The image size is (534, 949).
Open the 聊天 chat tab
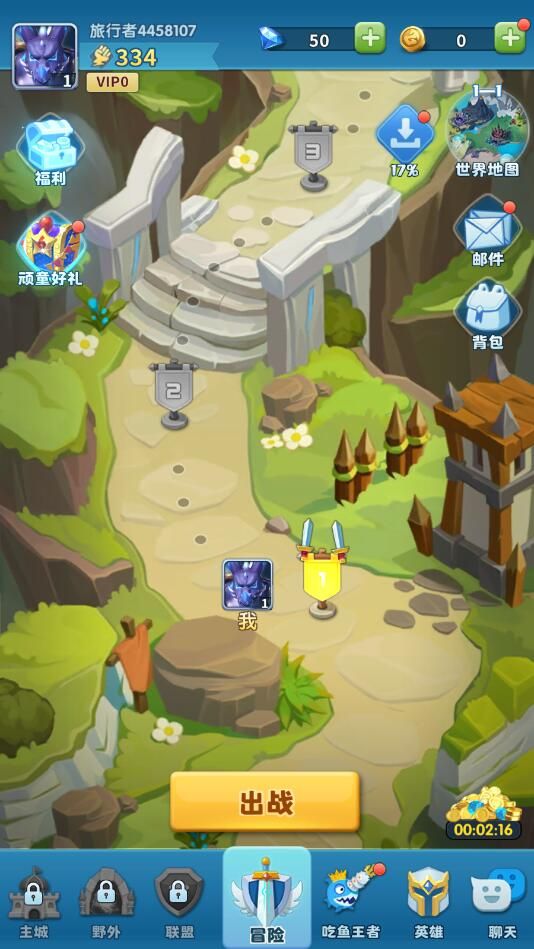coord(499,902)
